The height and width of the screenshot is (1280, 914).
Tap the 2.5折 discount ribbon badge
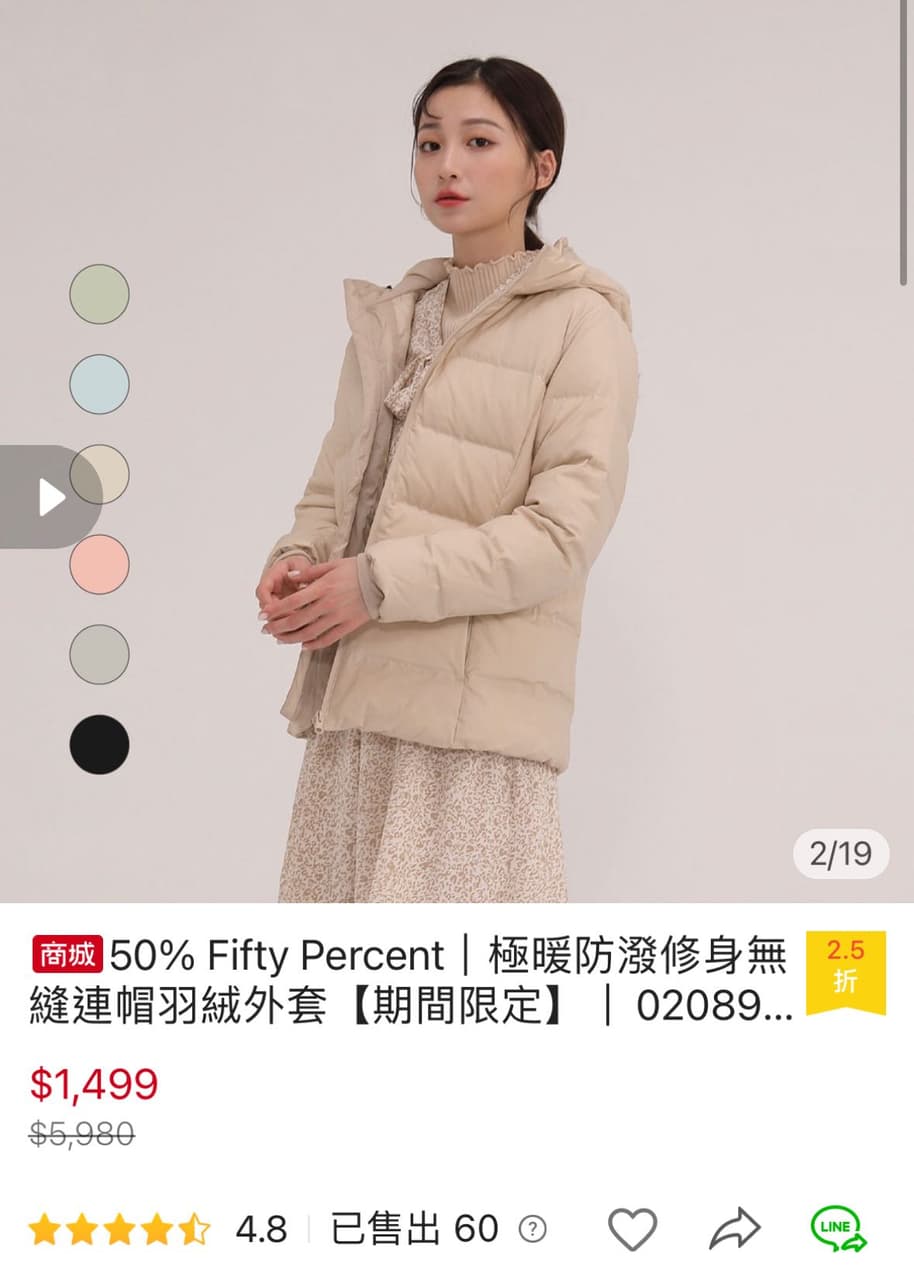(x=846, y=970)
